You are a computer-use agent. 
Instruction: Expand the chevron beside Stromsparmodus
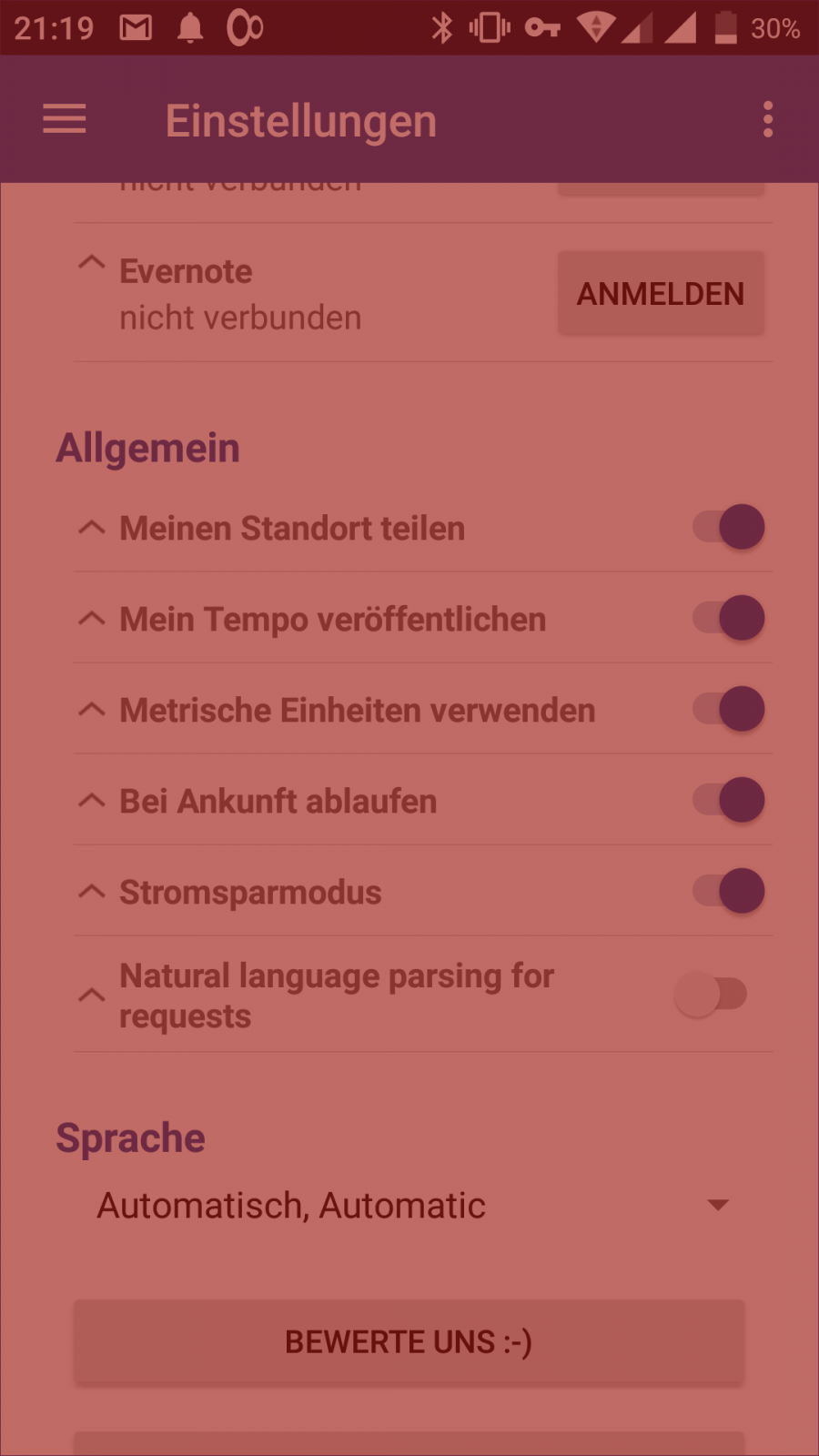(91, 892)
